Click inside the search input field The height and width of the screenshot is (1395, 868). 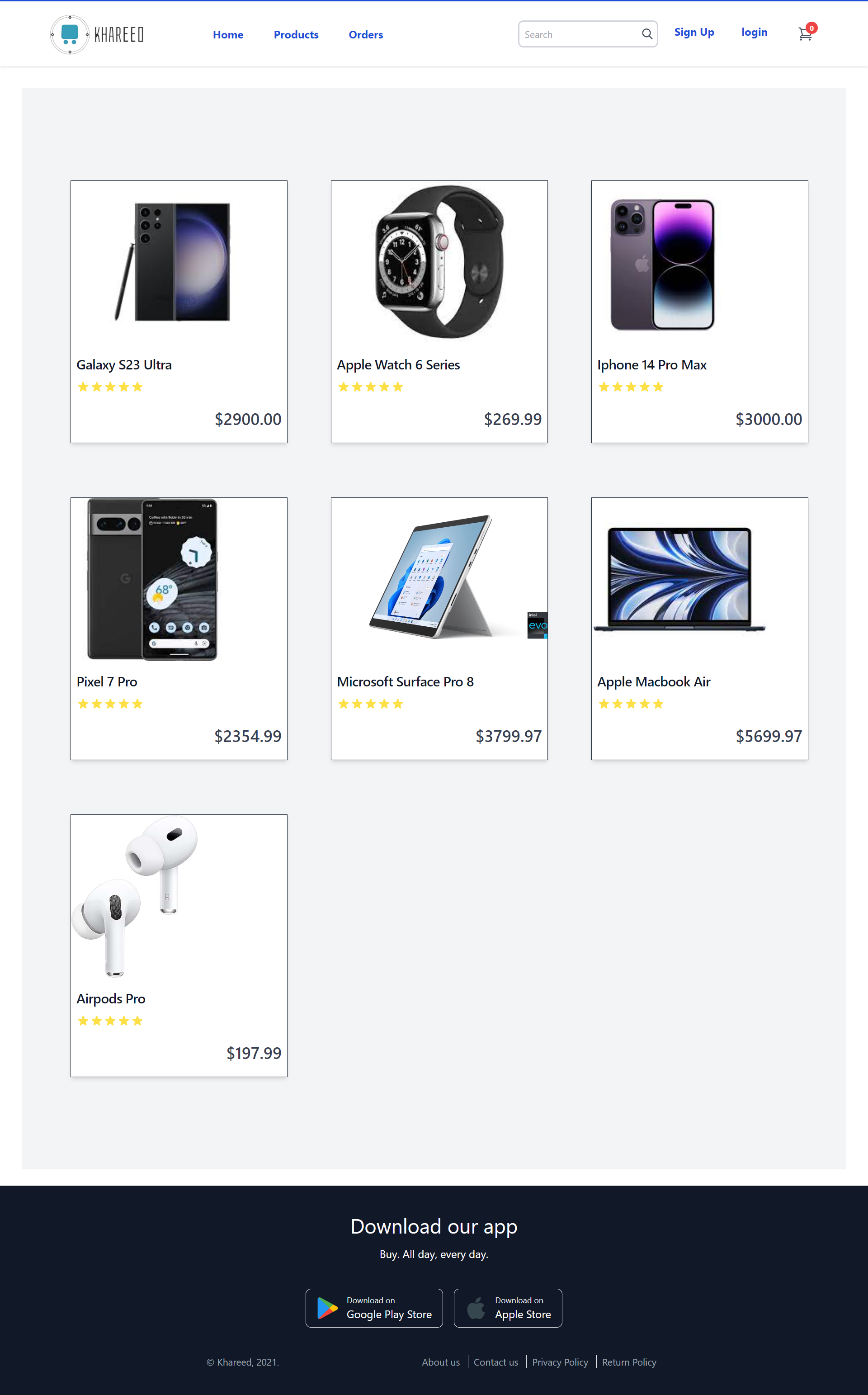click(x=574, y=33)
